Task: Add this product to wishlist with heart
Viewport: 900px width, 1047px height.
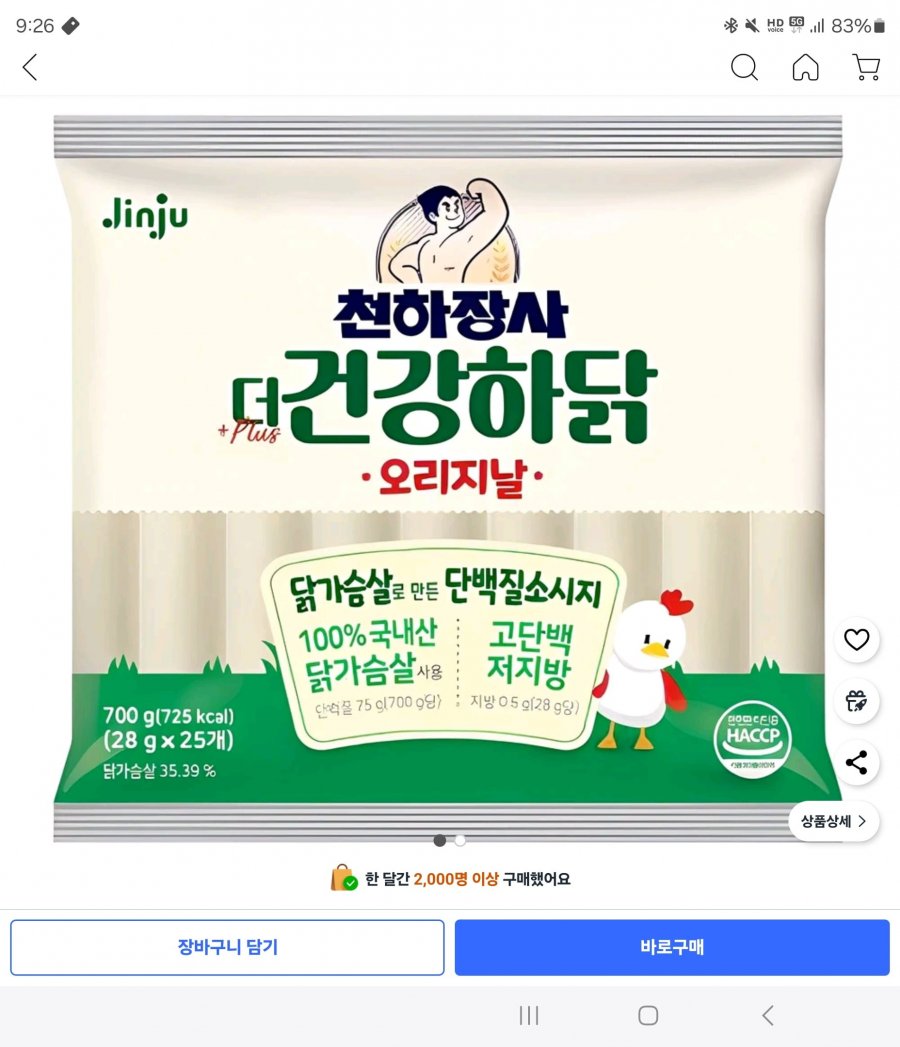Action: point(856,640)
